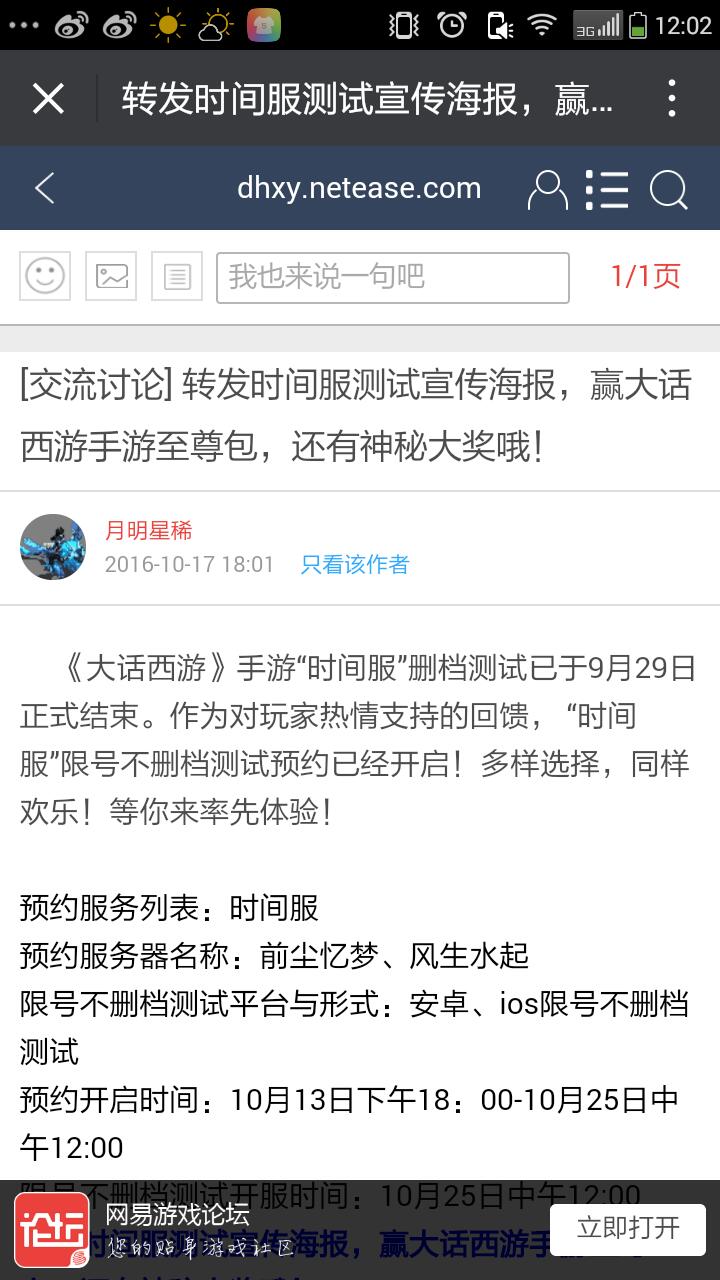720x1280 pixels.
Task: Open the search magnifier icon
Action: [x=668, y=189]
